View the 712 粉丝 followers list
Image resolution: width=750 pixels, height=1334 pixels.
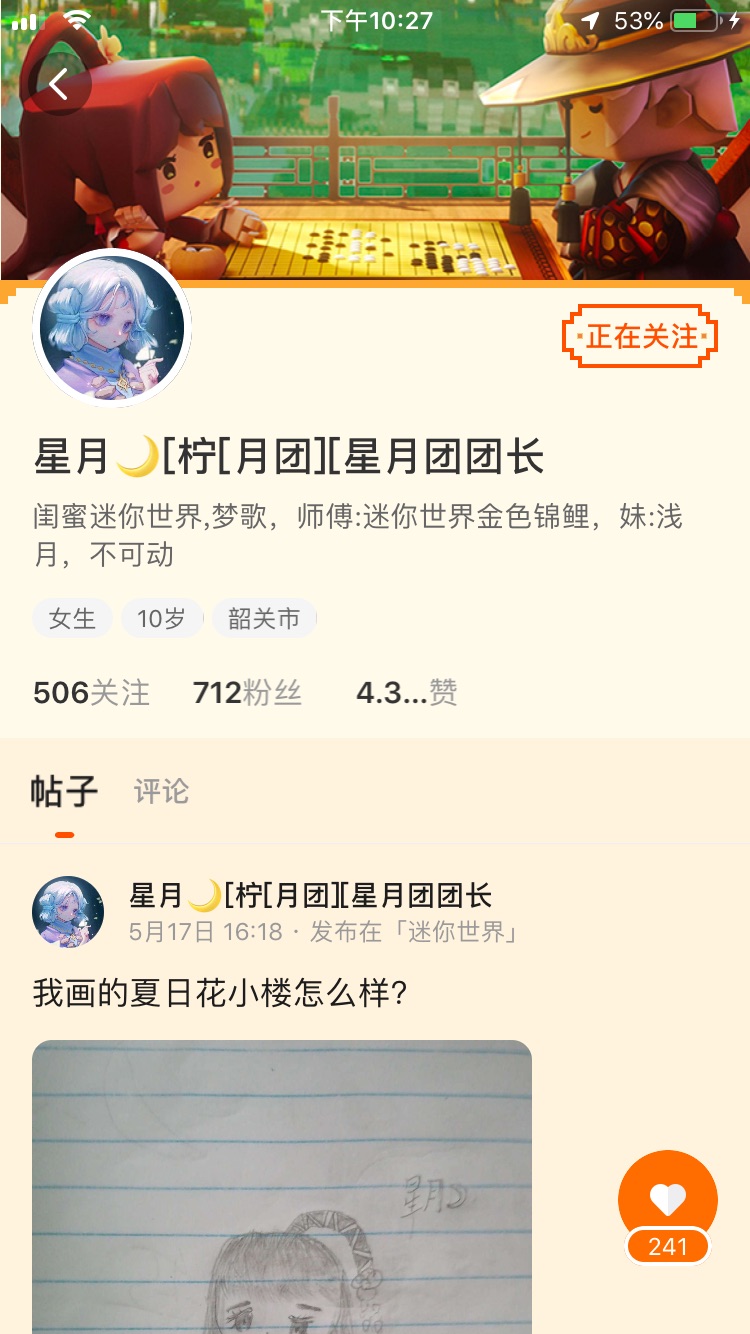coord(247,692)
